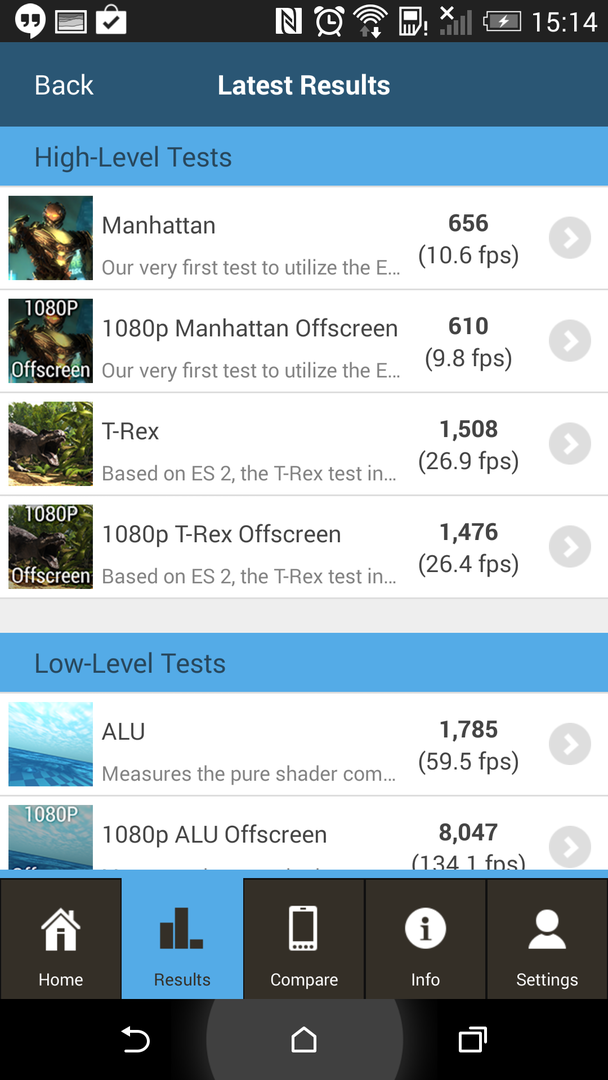
Task: Go back using the Back button
Action: 64,86
